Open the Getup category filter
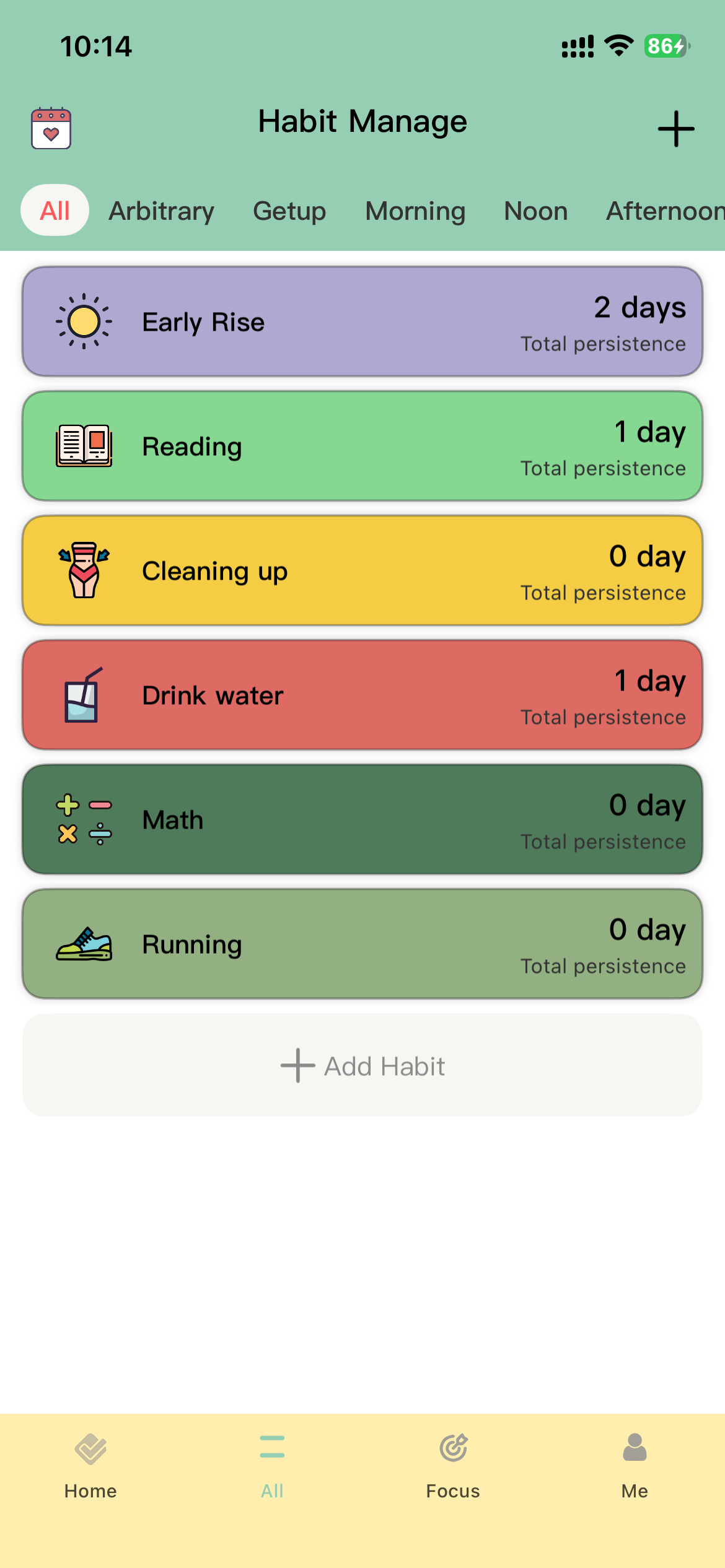 (x=289, y=211)
